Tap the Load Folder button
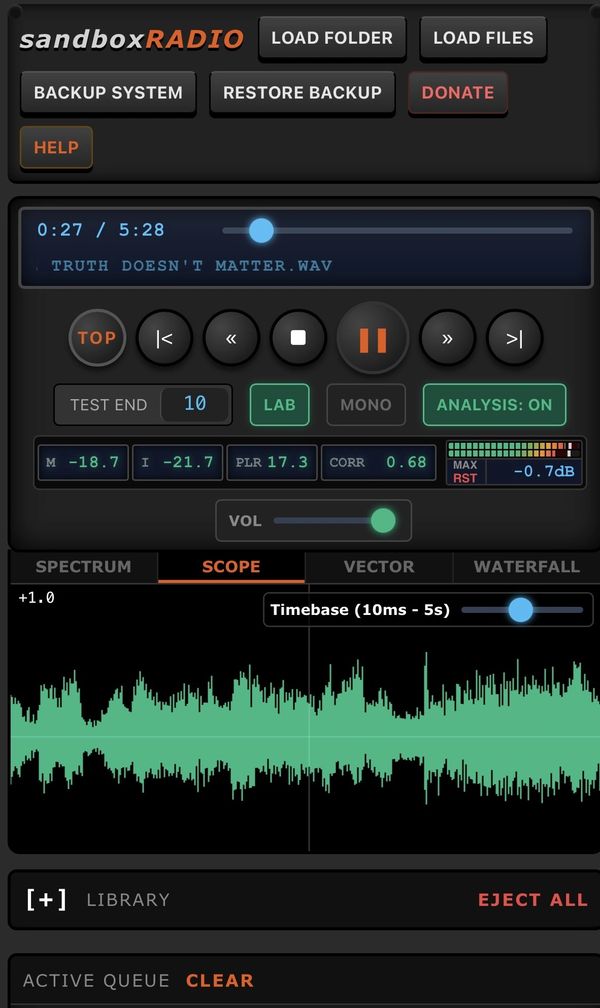Screen dimensions: 600x1008 click(332, 38)
